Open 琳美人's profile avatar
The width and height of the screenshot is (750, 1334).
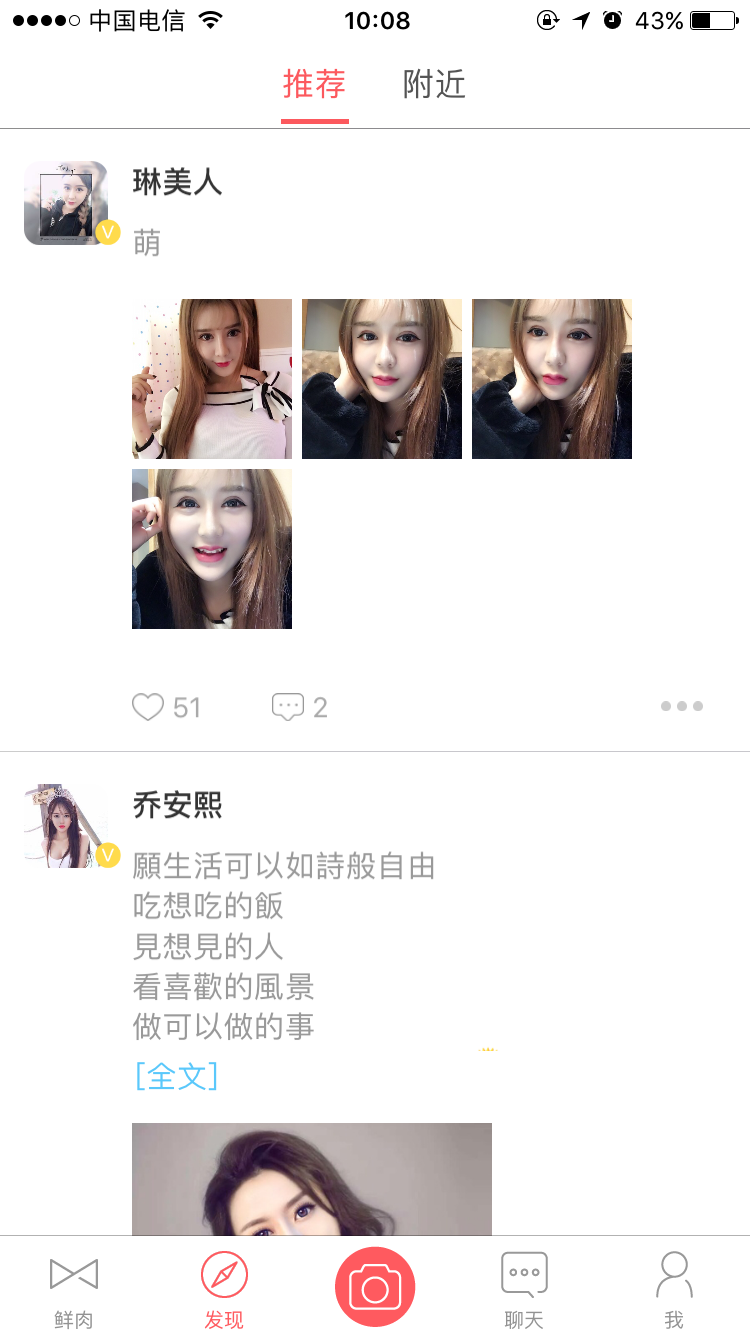(x=66, y=203)
